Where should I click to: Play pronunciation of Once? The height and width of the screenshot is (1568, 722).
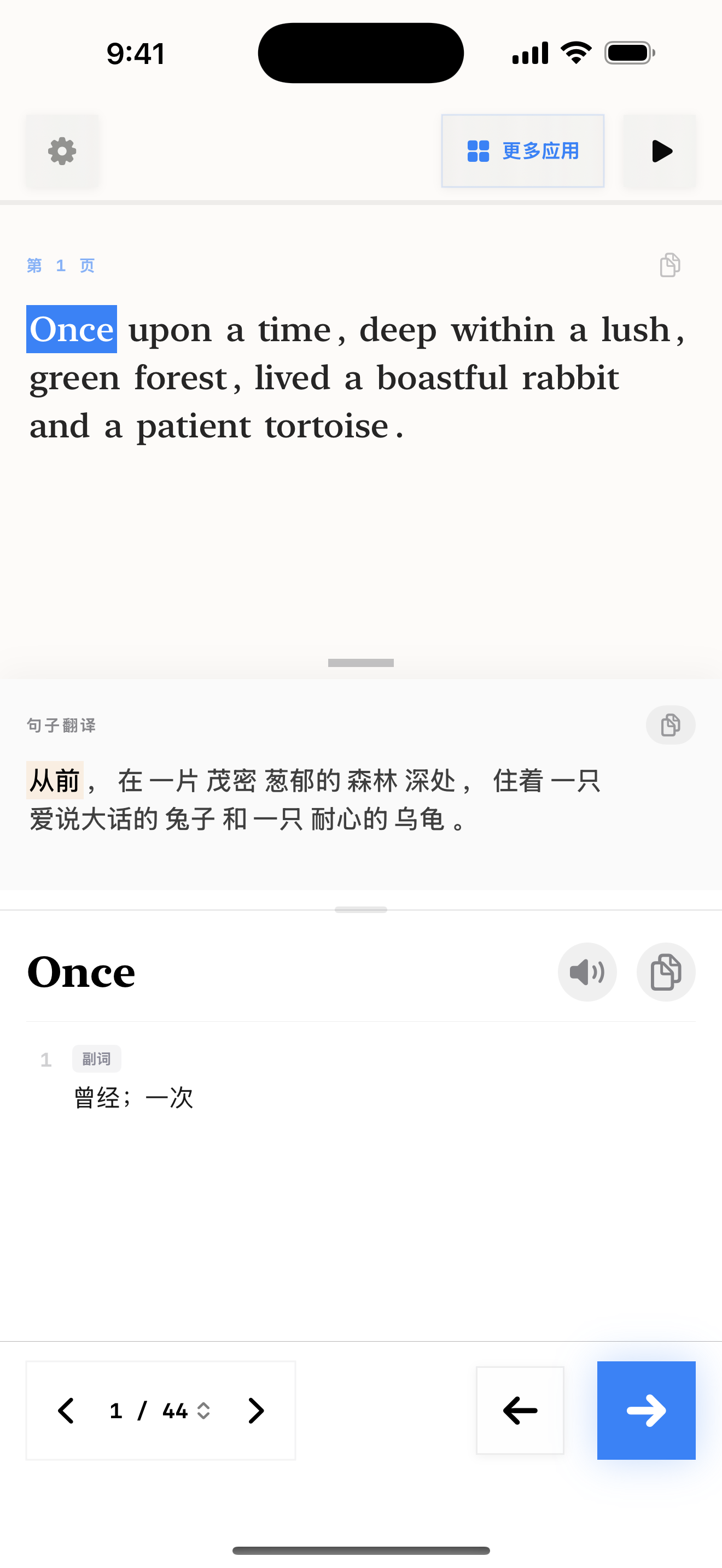coord(587,972)
